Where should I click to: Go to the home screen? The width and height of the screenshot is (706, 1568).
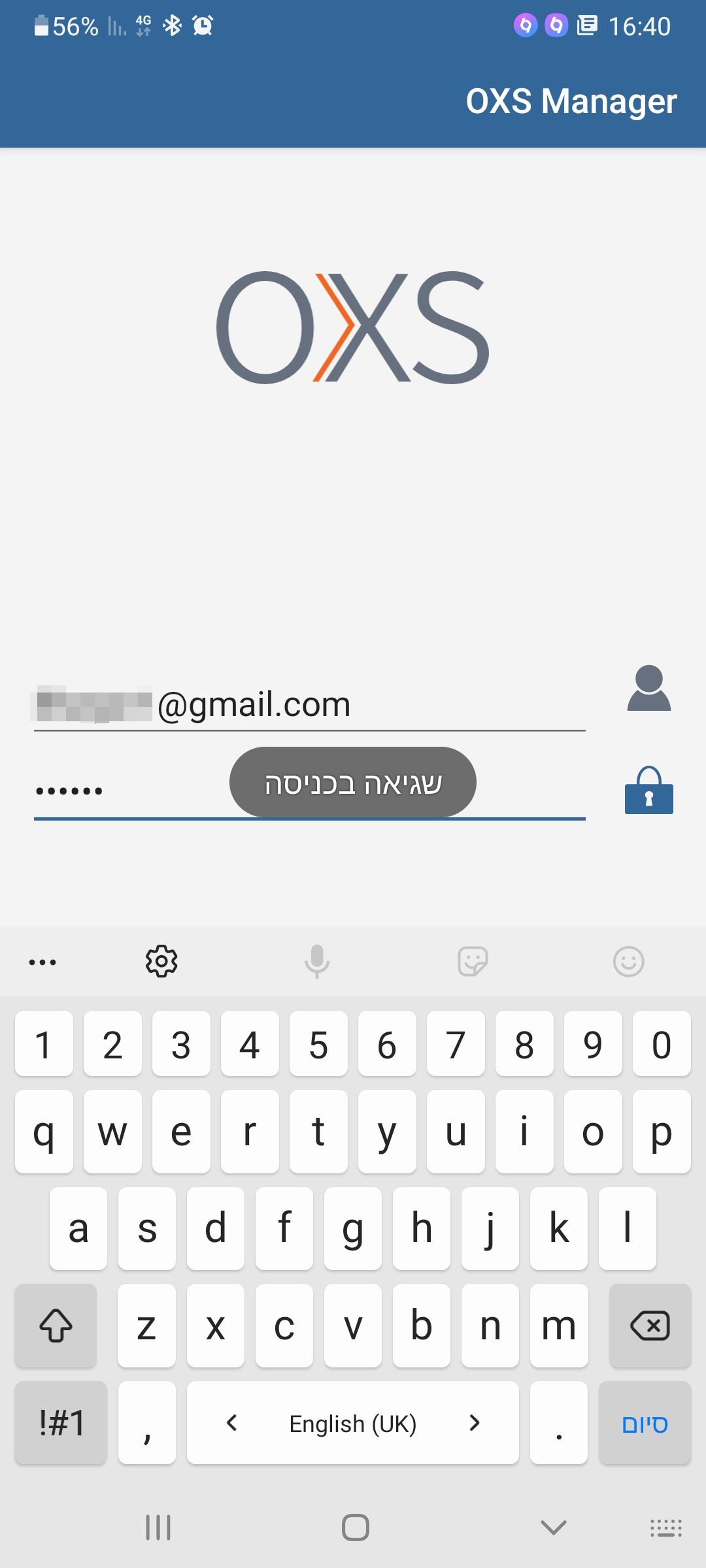[355, 1527]
